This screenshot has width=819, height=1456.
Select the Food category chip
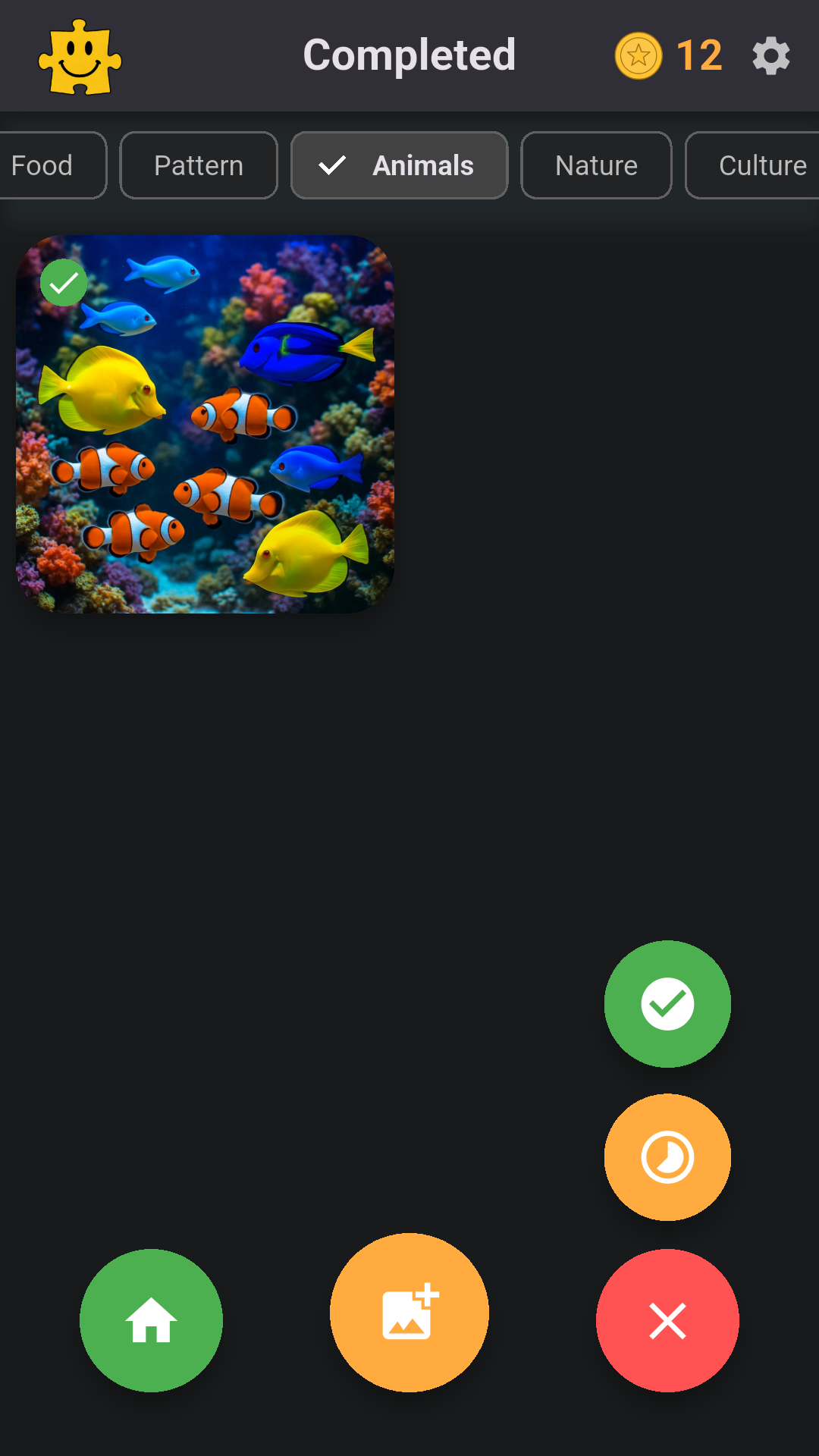coord(45,165)
